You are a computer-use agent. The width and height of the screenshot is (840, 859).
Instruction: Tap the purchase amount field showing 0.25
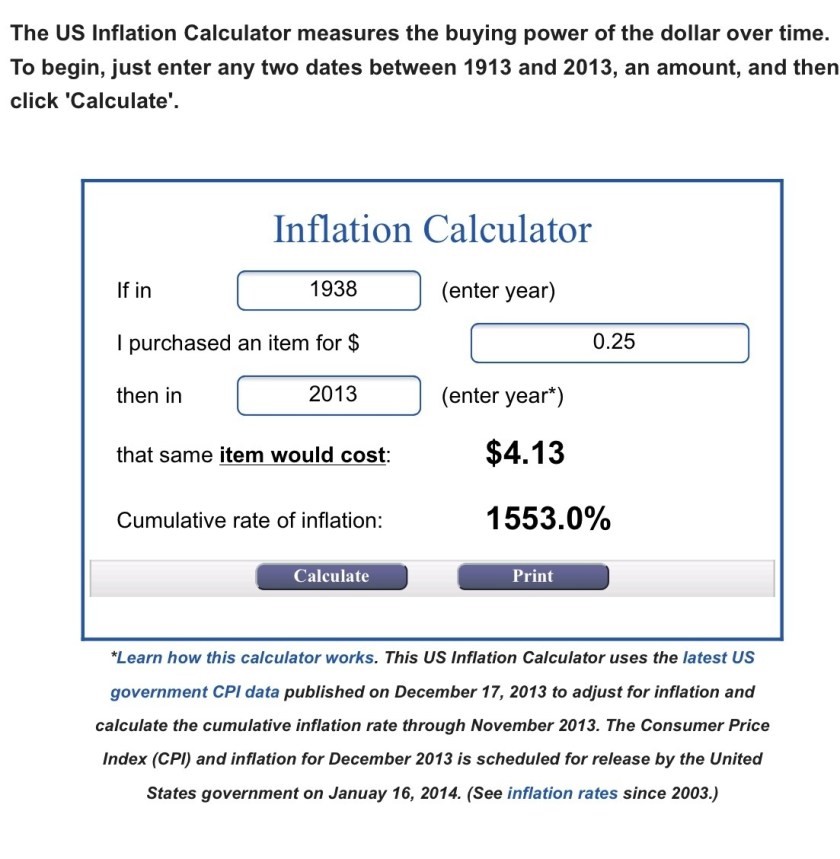coord(609,343)
